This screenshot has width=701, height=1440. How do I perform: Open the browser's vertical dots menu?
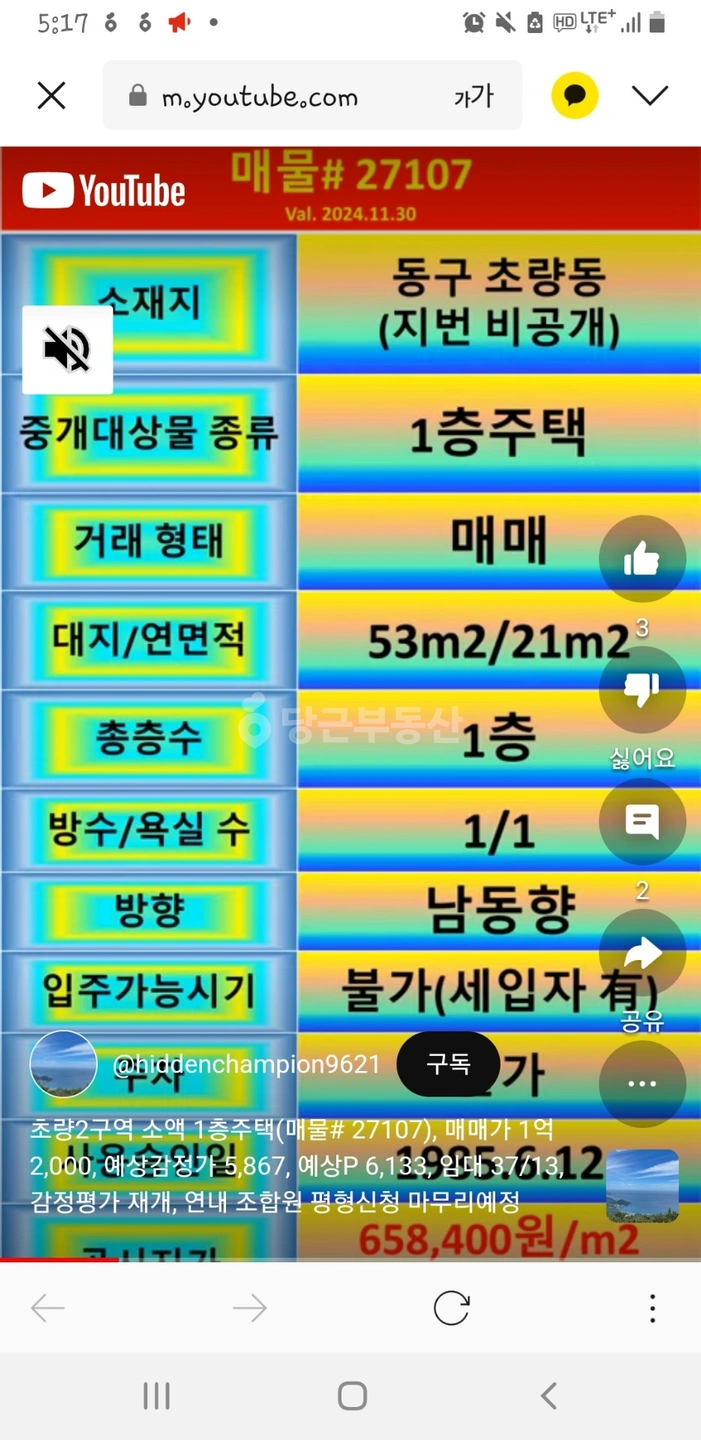(652, 1308)
